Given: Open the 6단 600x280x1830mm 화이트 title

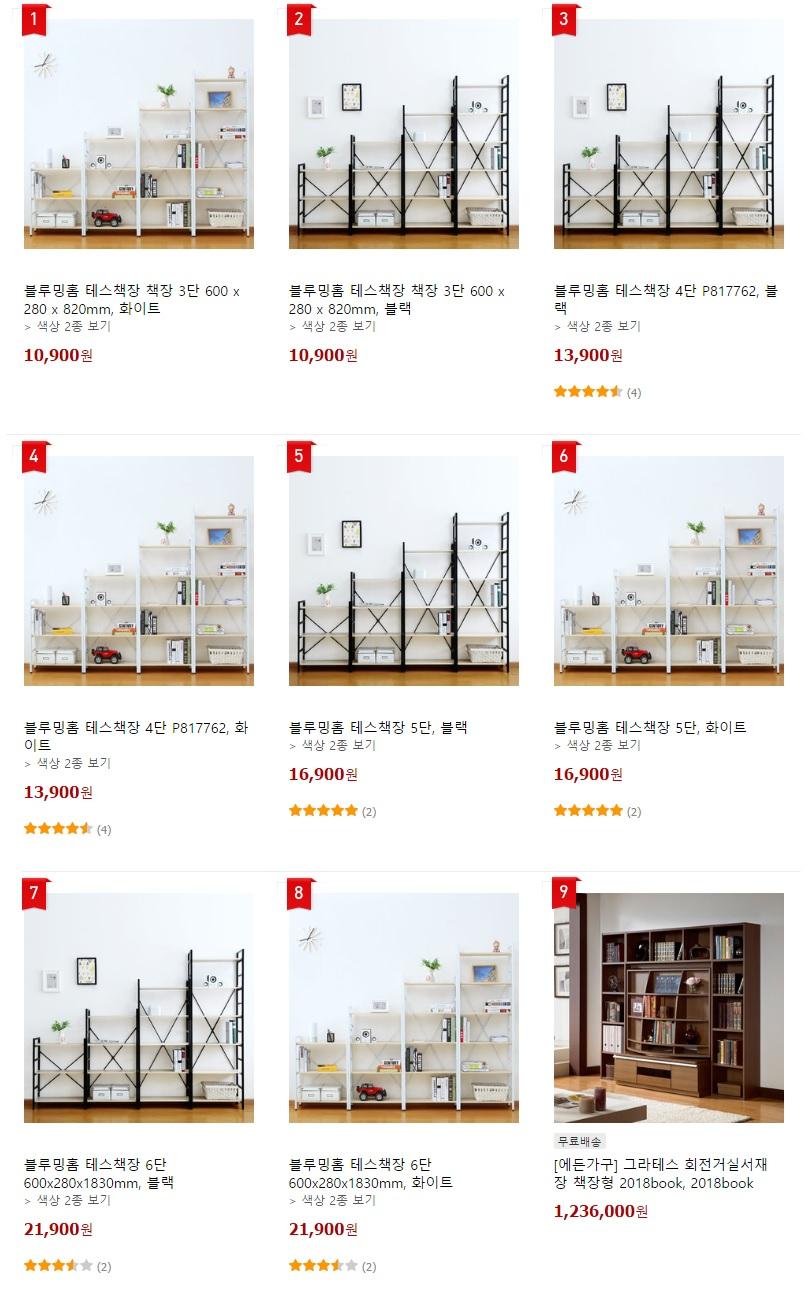Looking at the screenshot, I should (x=371, y=1174).
